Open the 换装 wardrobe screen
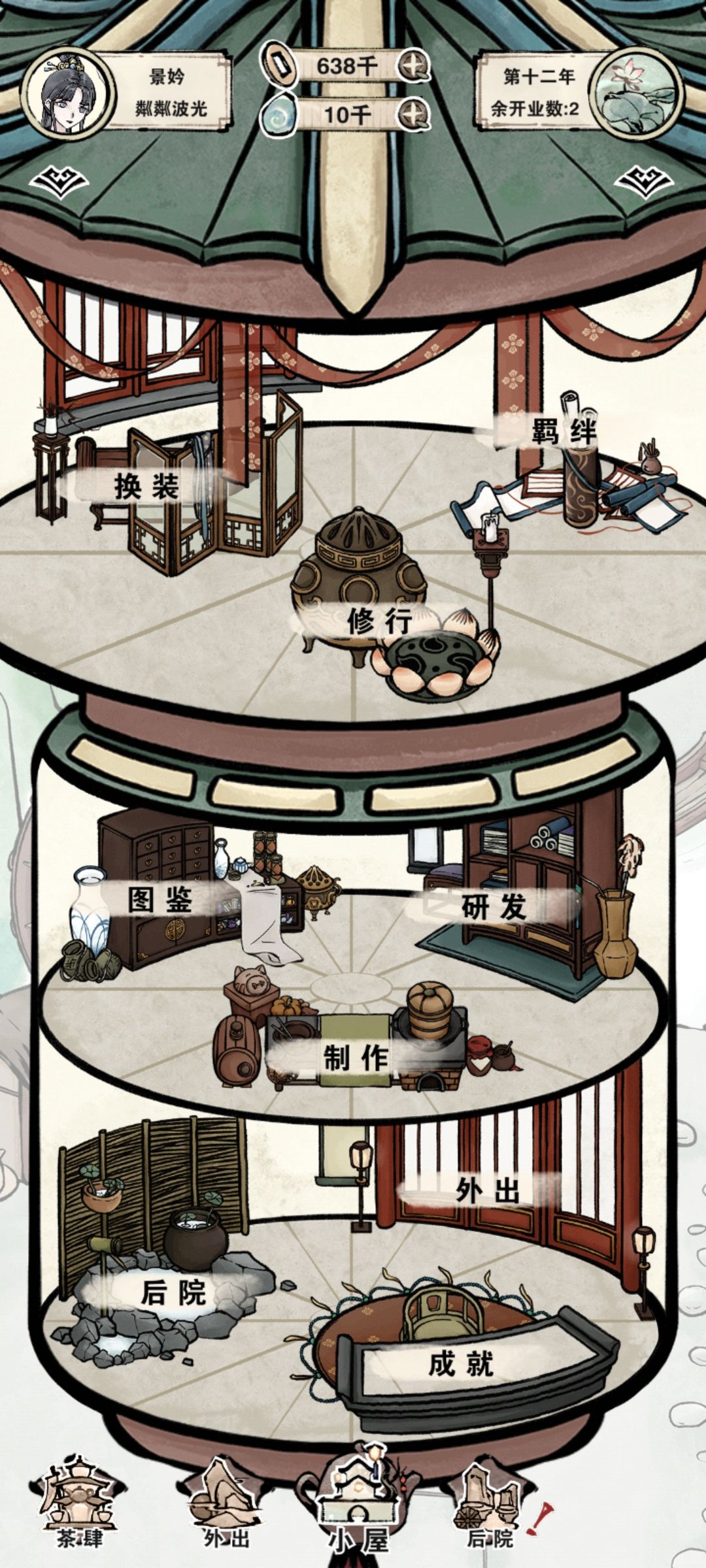This screenshot has width=706, height=1568. 147,486
